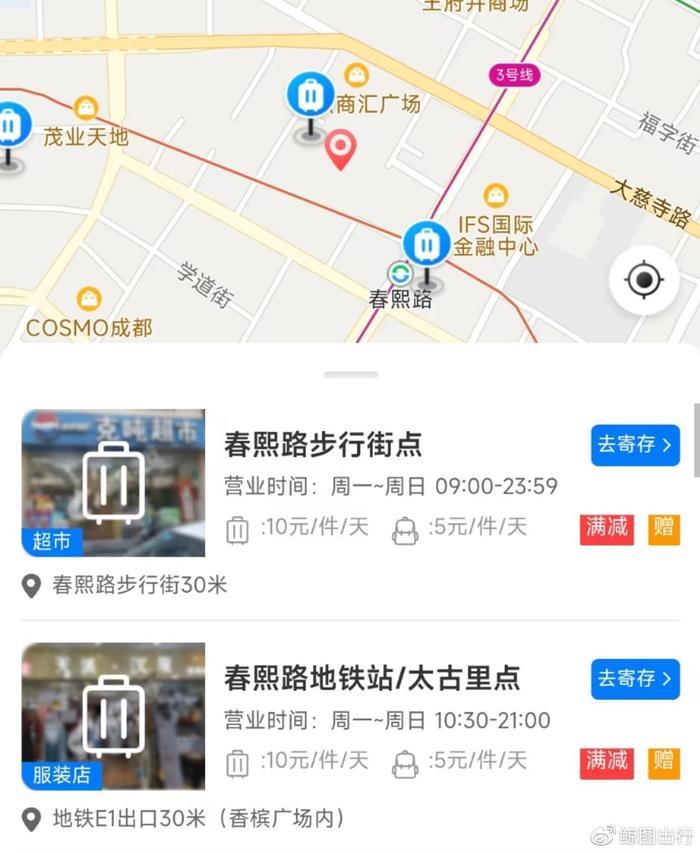The width and height of the screenshot is (700, 853).
Task: Tap the 赠 tag on 春熙路地铁站/太古里点
Action: pyautogui.click(x=664, y=761)
